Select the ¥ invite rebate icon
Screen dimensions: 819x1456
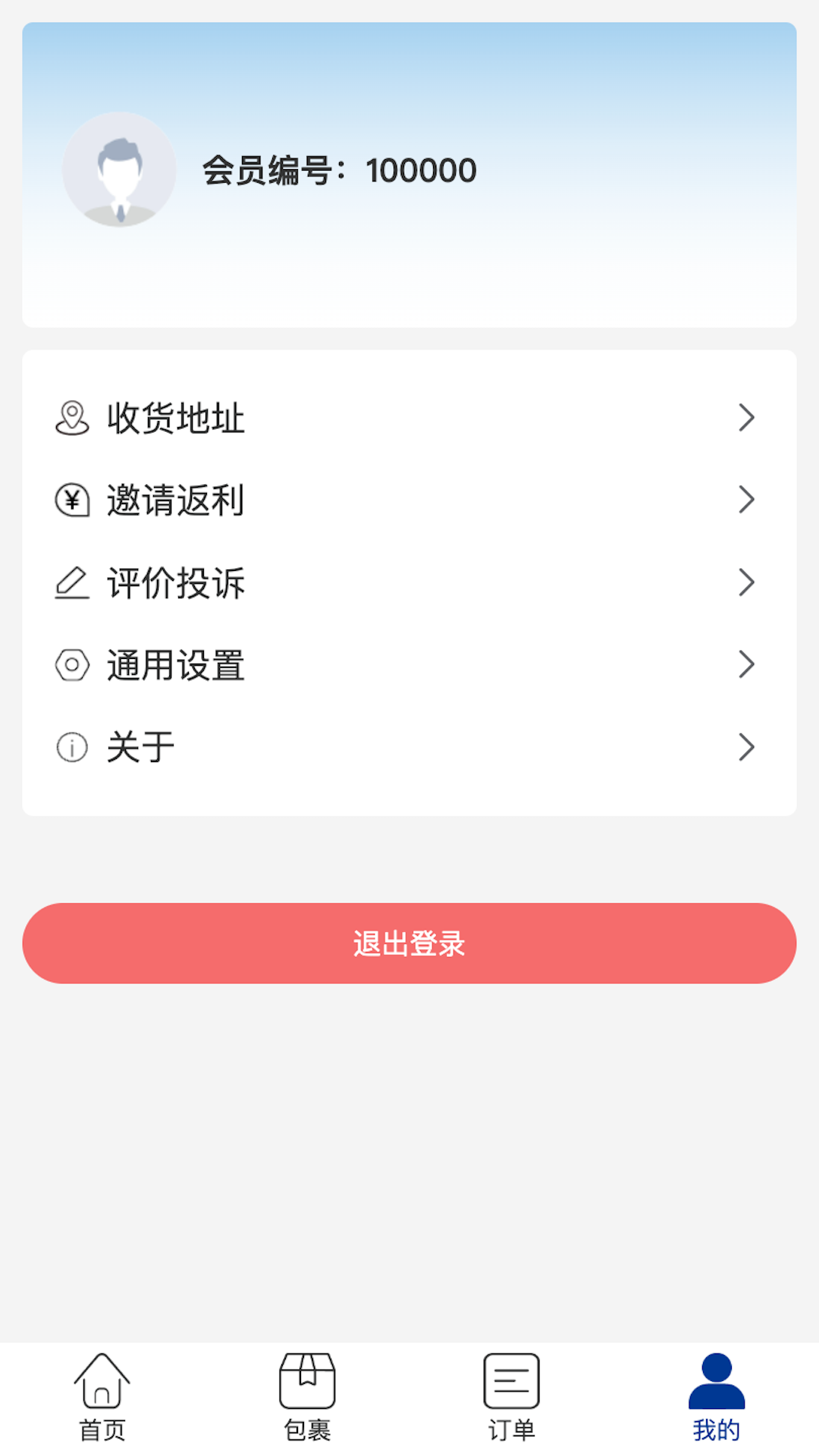[71, 500]
